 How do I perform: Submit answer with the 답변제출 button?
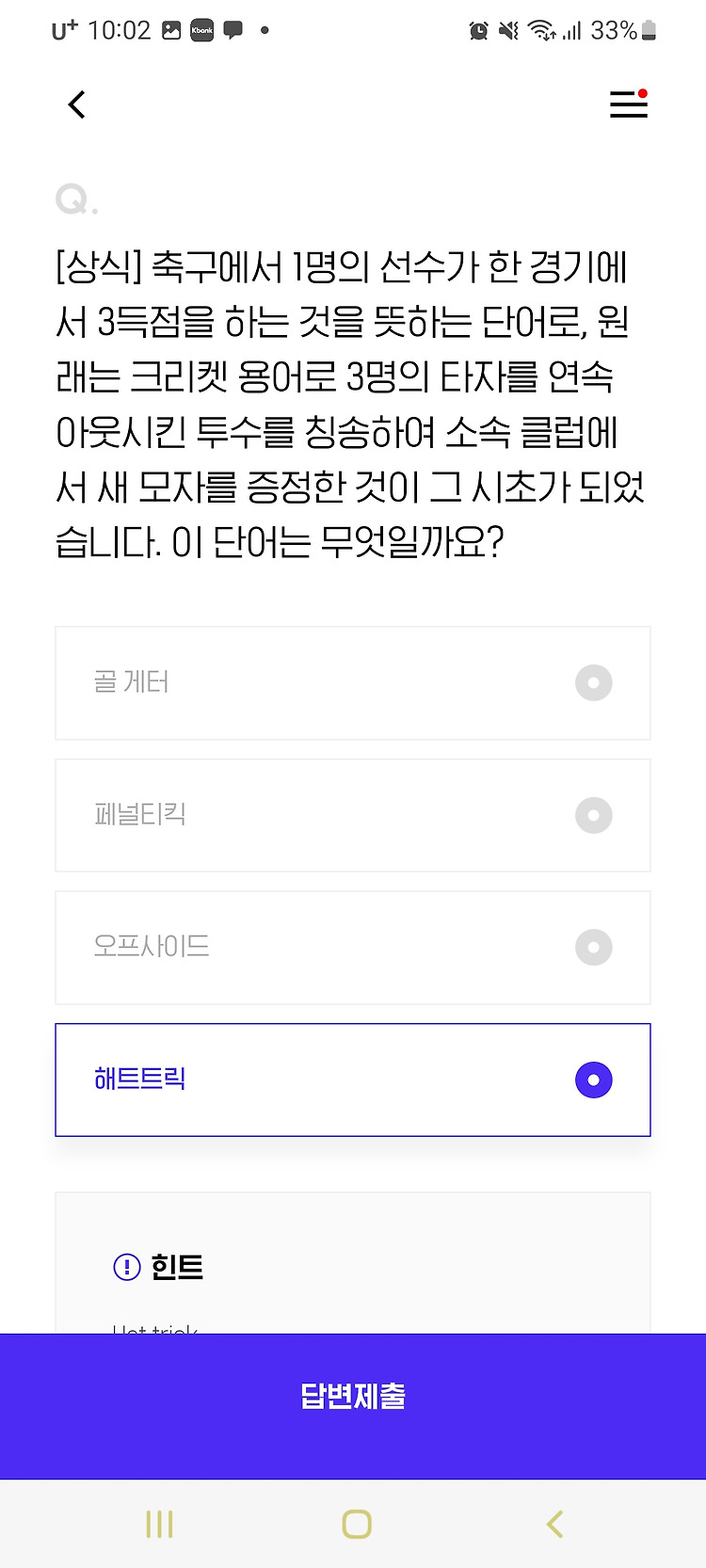pyautogui.click(x=353, y=1396)
